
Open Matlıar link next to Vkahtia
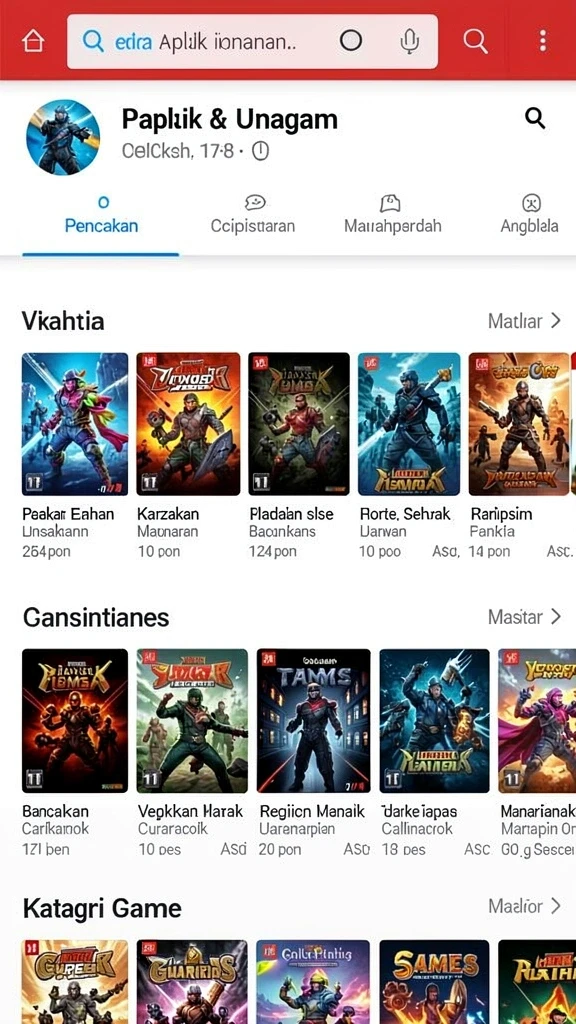524,321
